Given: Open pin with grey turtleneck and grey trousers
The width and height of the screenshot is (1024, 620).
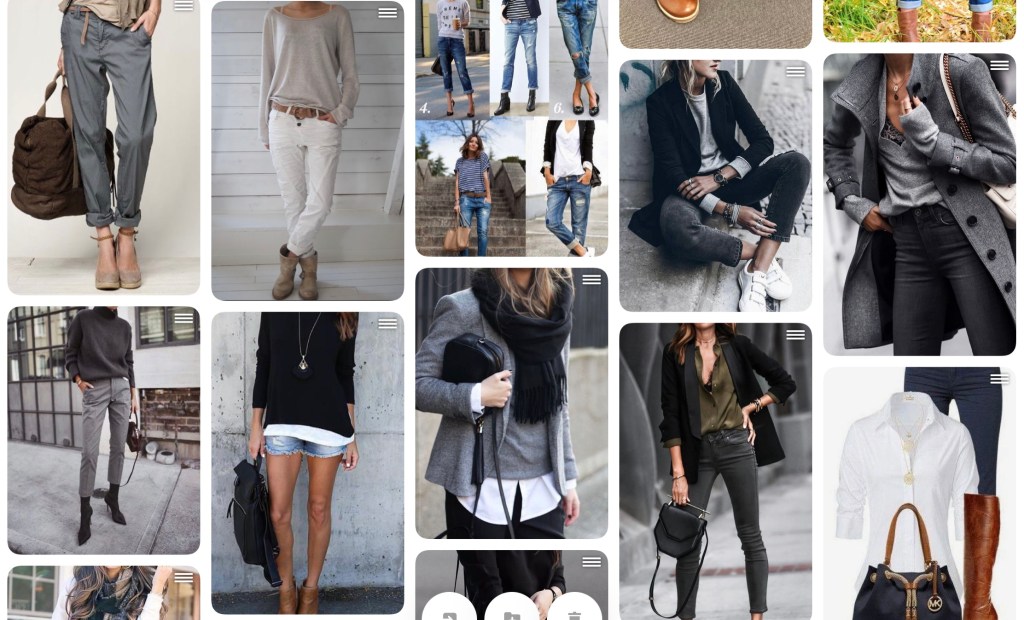Looking at the screenshot, I should coord(103,430).
